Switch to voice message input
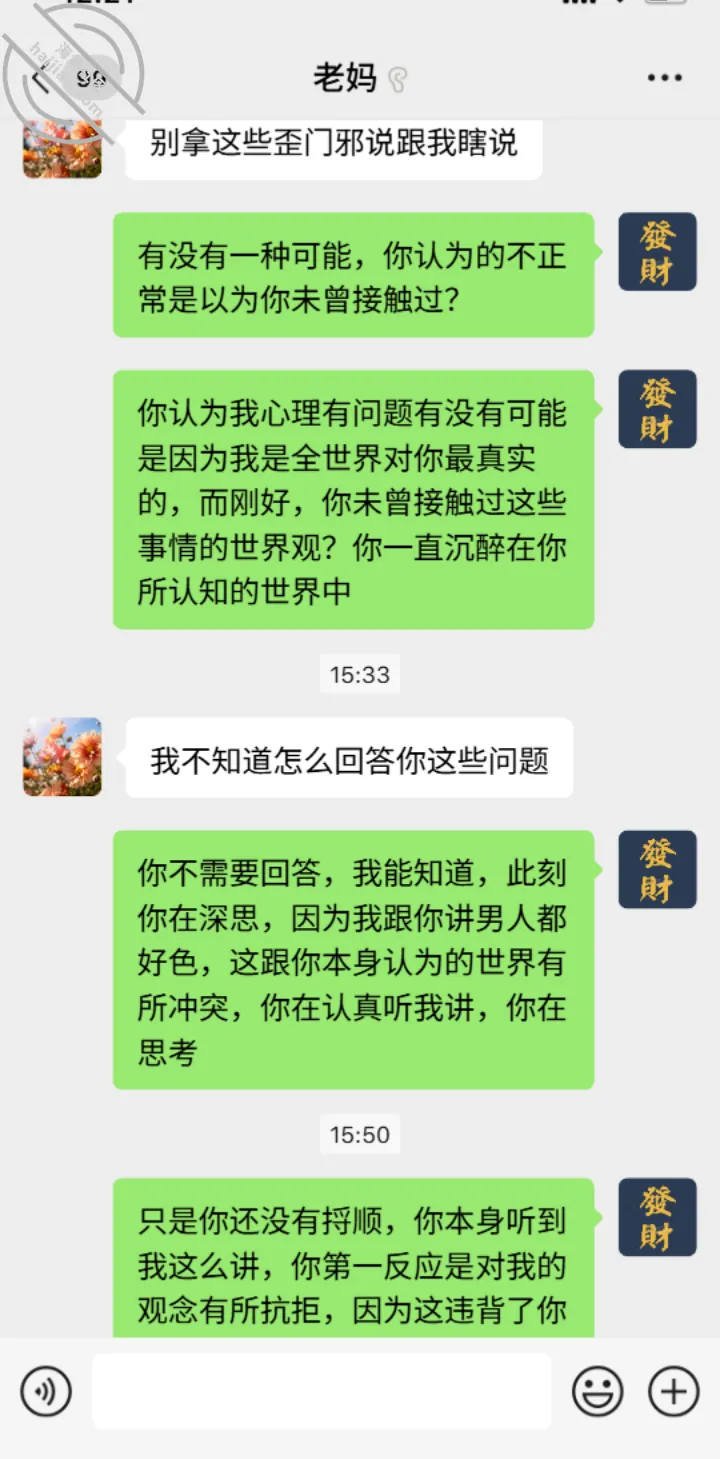This screenshot has height=1459, width=720. pyautogui.click(x=46, y=1391)
